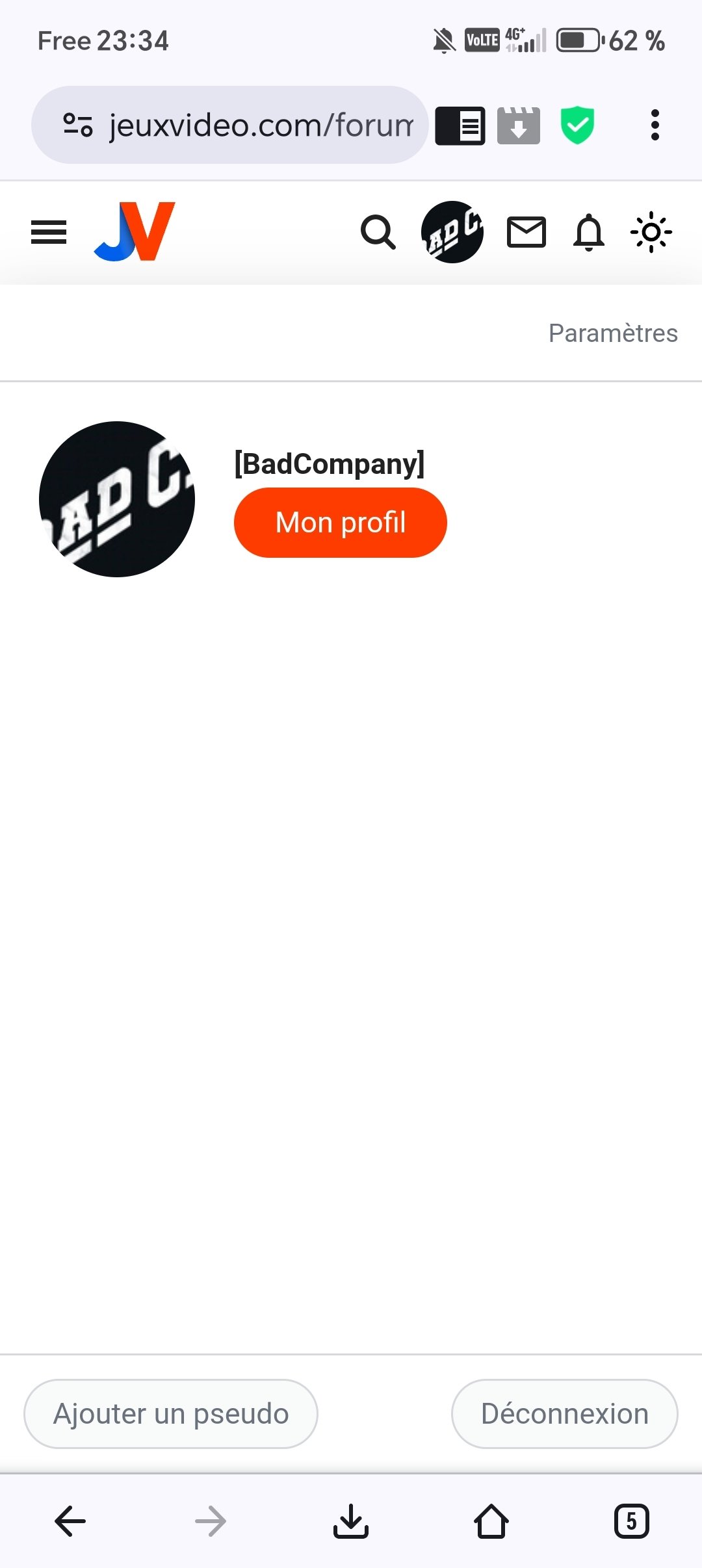Tap the Mon profil button

click(x=341, y=523)
